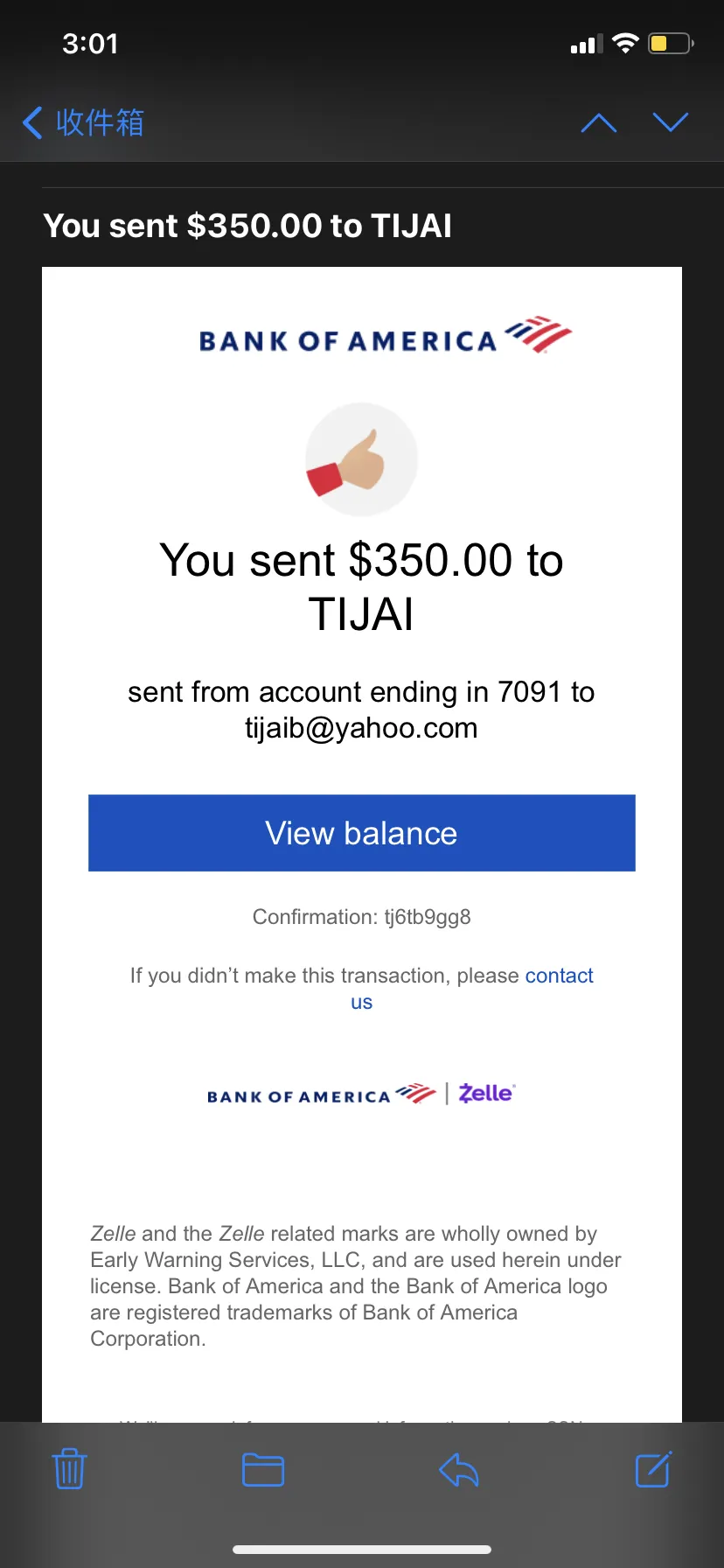Jump to the next email with down arrow
The image size is (724, 1568).
pyautogui.click(x=671, y=122)
